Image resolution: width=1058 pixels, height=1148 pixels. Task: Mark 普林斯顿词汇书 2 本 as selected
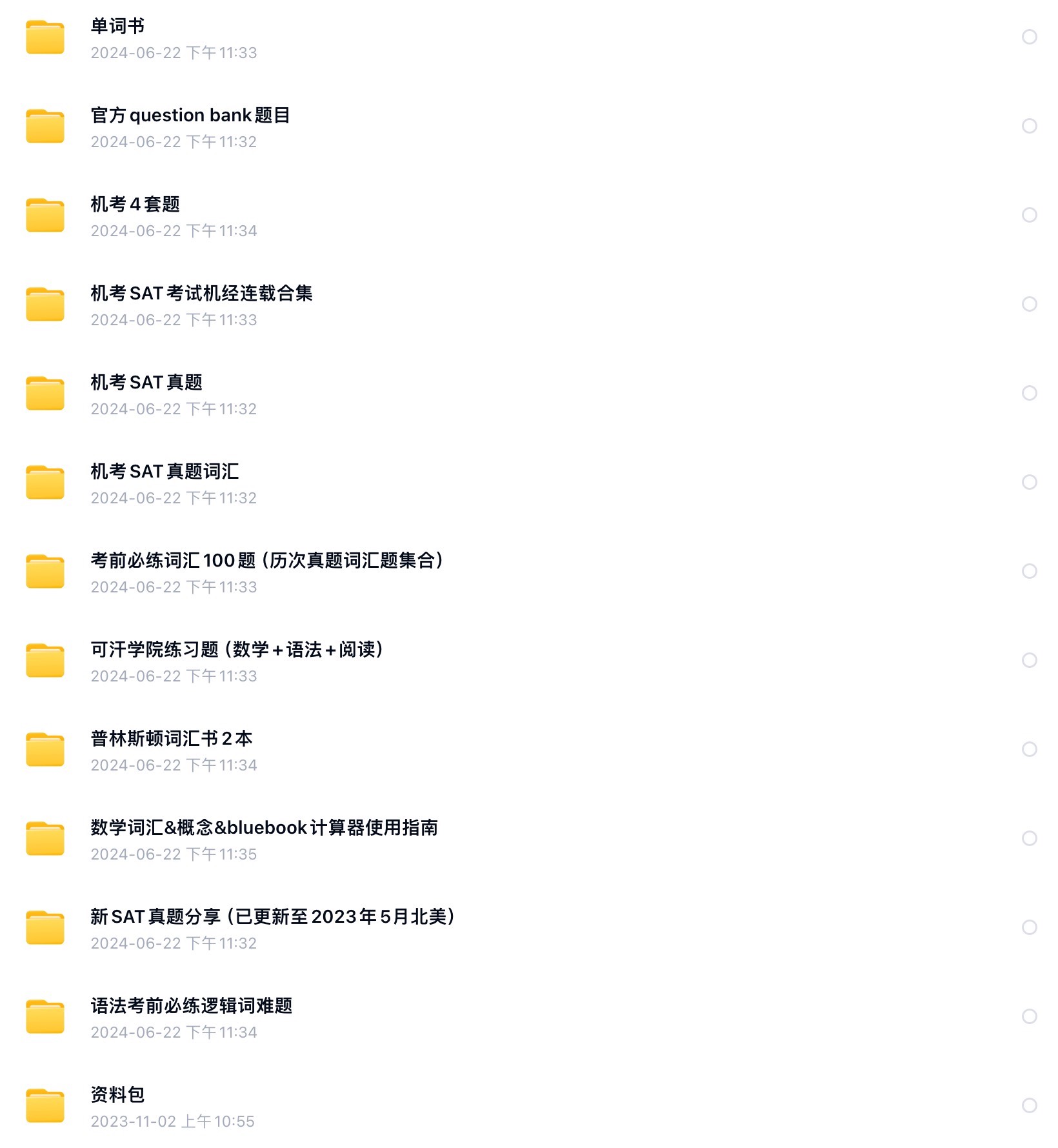coord(1030,749)
